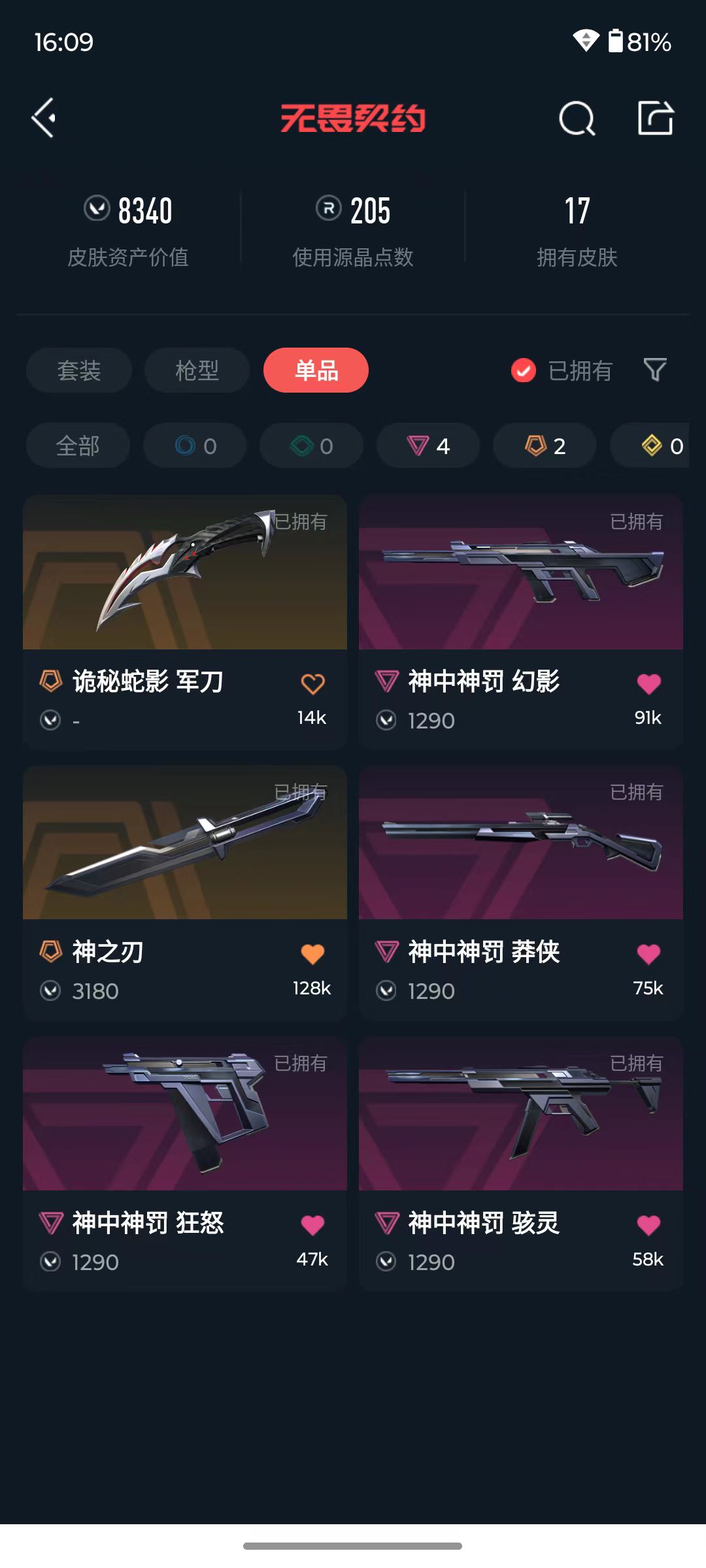Uncheck the 已拥有 filter
Image resolution: width=706 pixels, height=1568 pixels.
(562, 370)
